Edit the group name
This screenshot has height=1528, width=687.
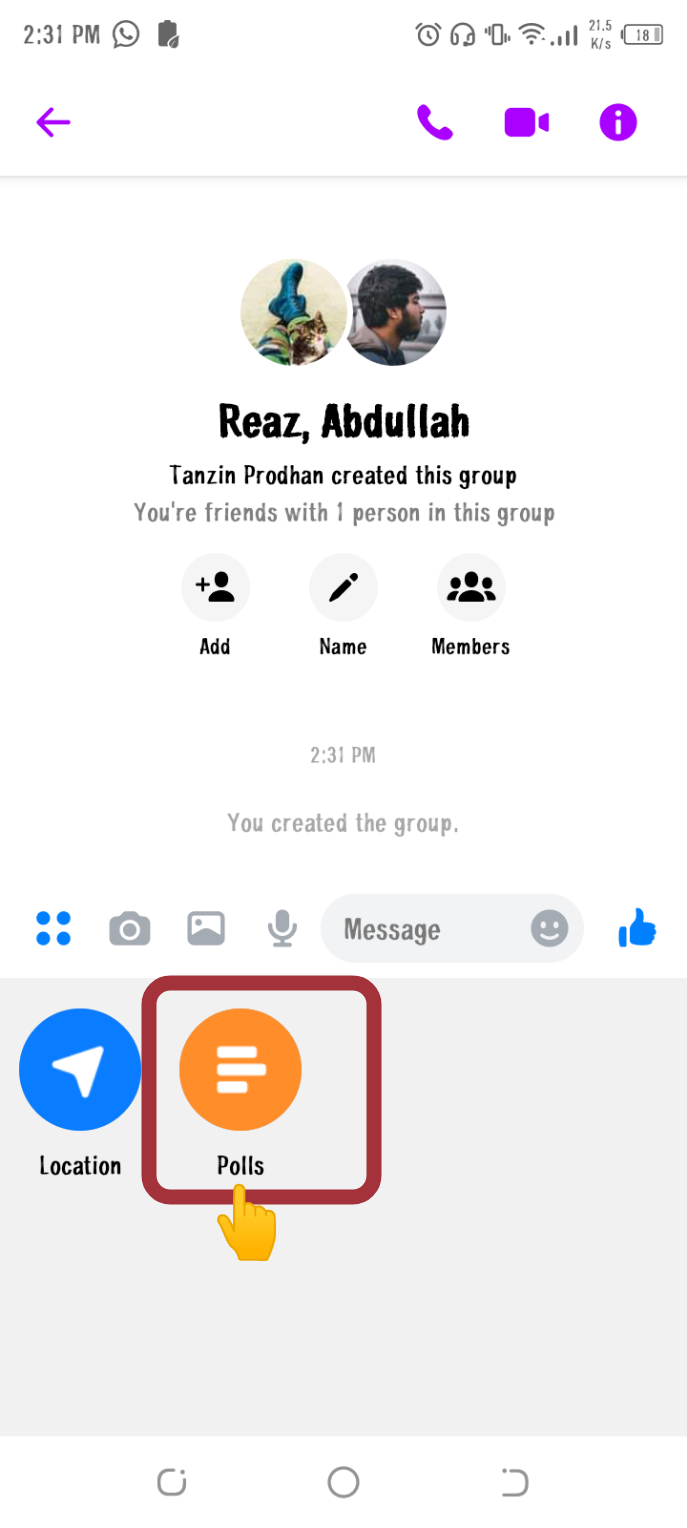click(x=343, y=588)
